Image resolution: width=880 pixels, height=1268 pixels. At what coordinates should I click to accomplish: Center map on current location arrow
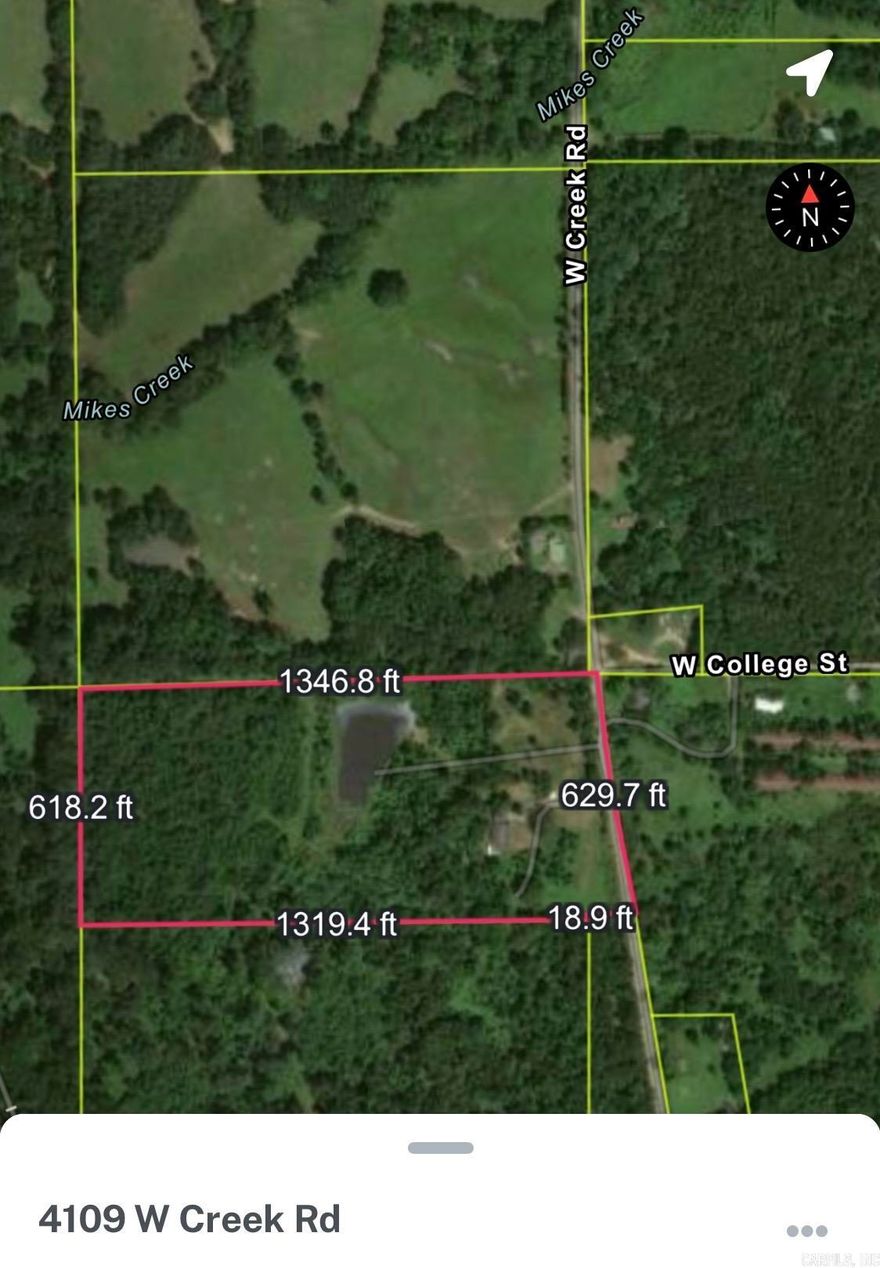pyautogui.click(x=810, y=71)
